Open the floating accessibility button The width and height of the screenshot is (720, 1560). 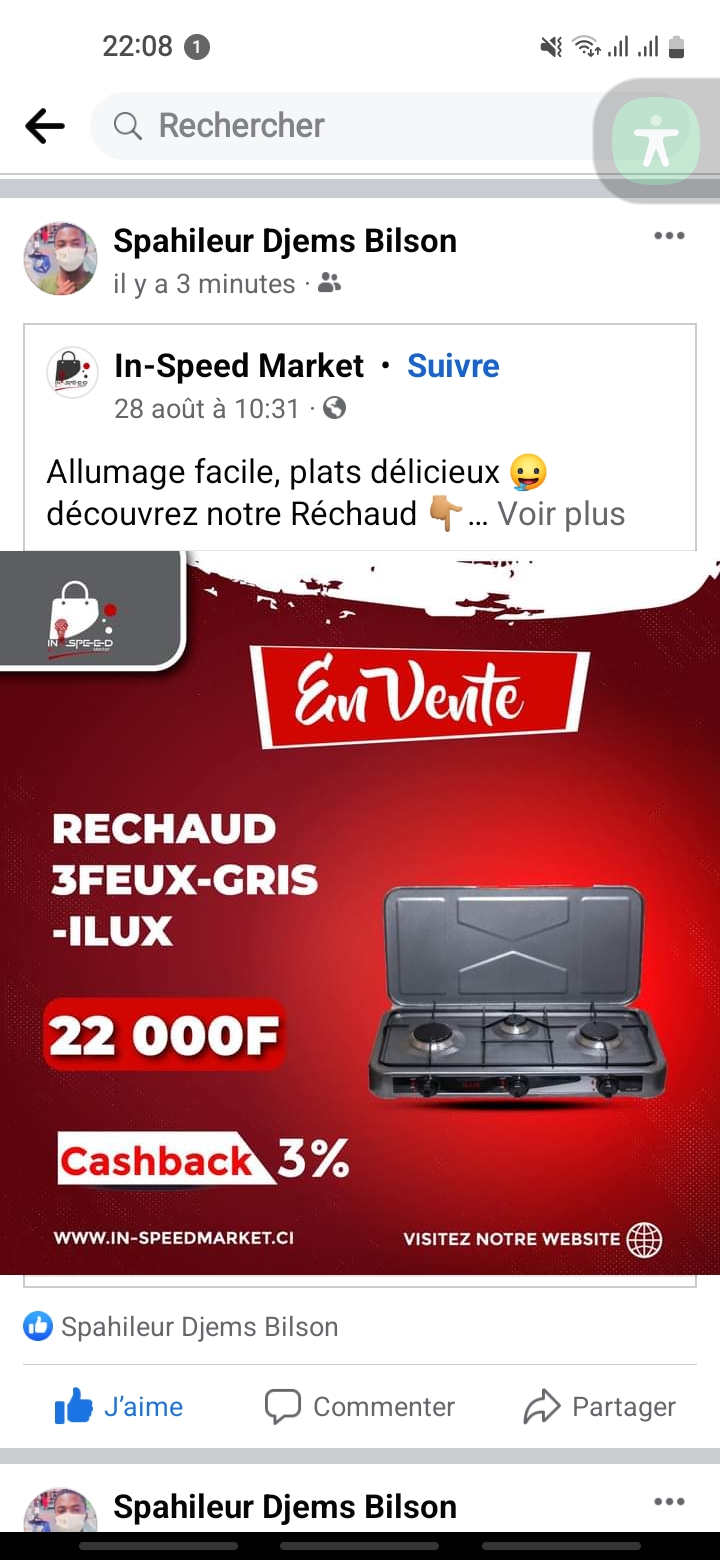click(x=656, y=140)
